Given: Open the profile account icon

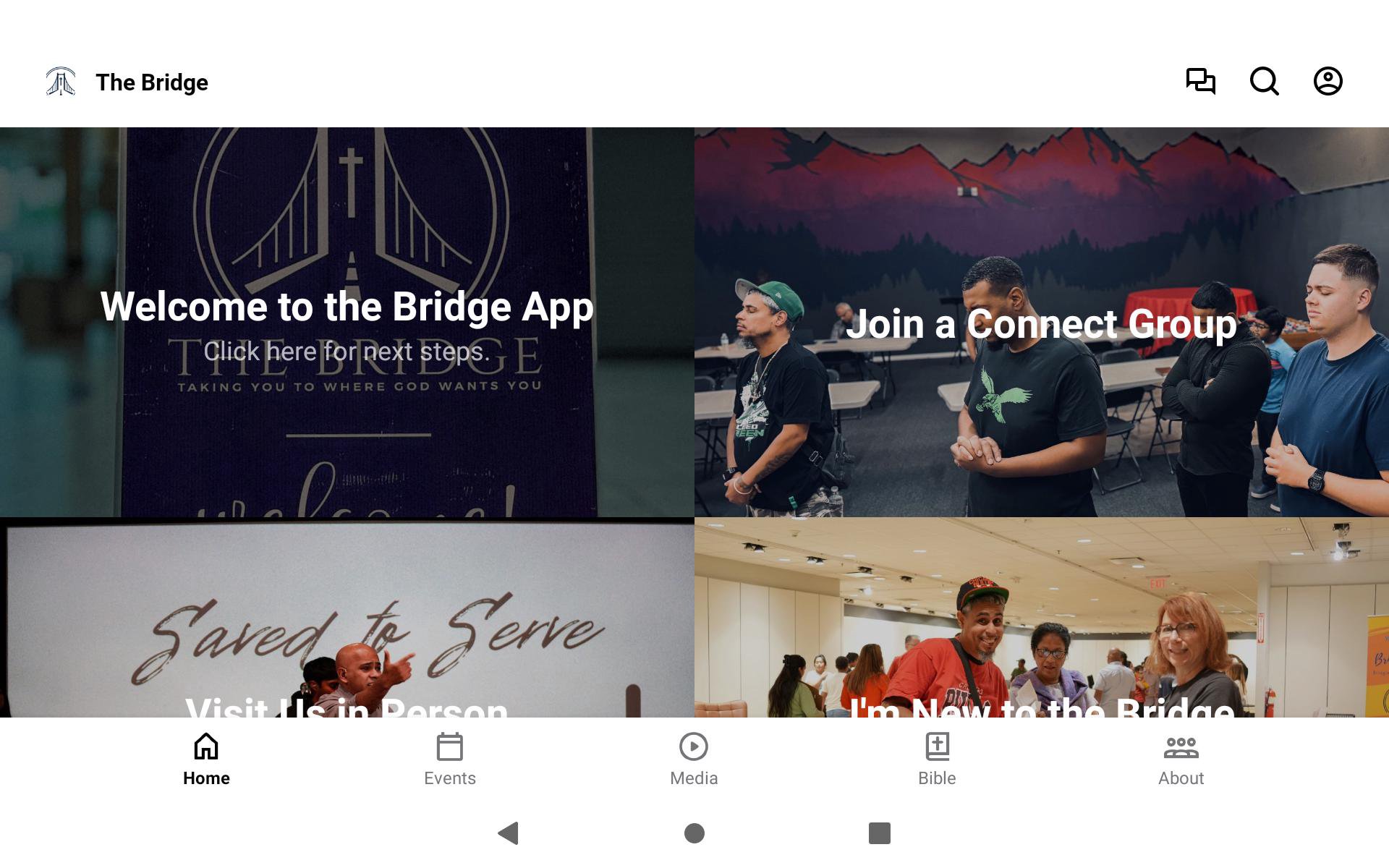Looking at the screenshot, I should coord(1328,81).
